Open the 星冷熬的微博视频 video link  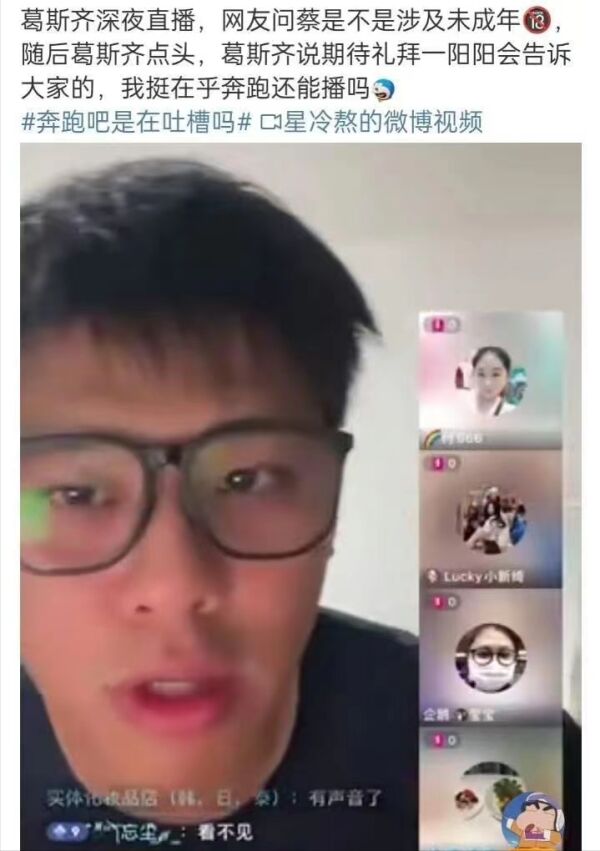point(383,123)
